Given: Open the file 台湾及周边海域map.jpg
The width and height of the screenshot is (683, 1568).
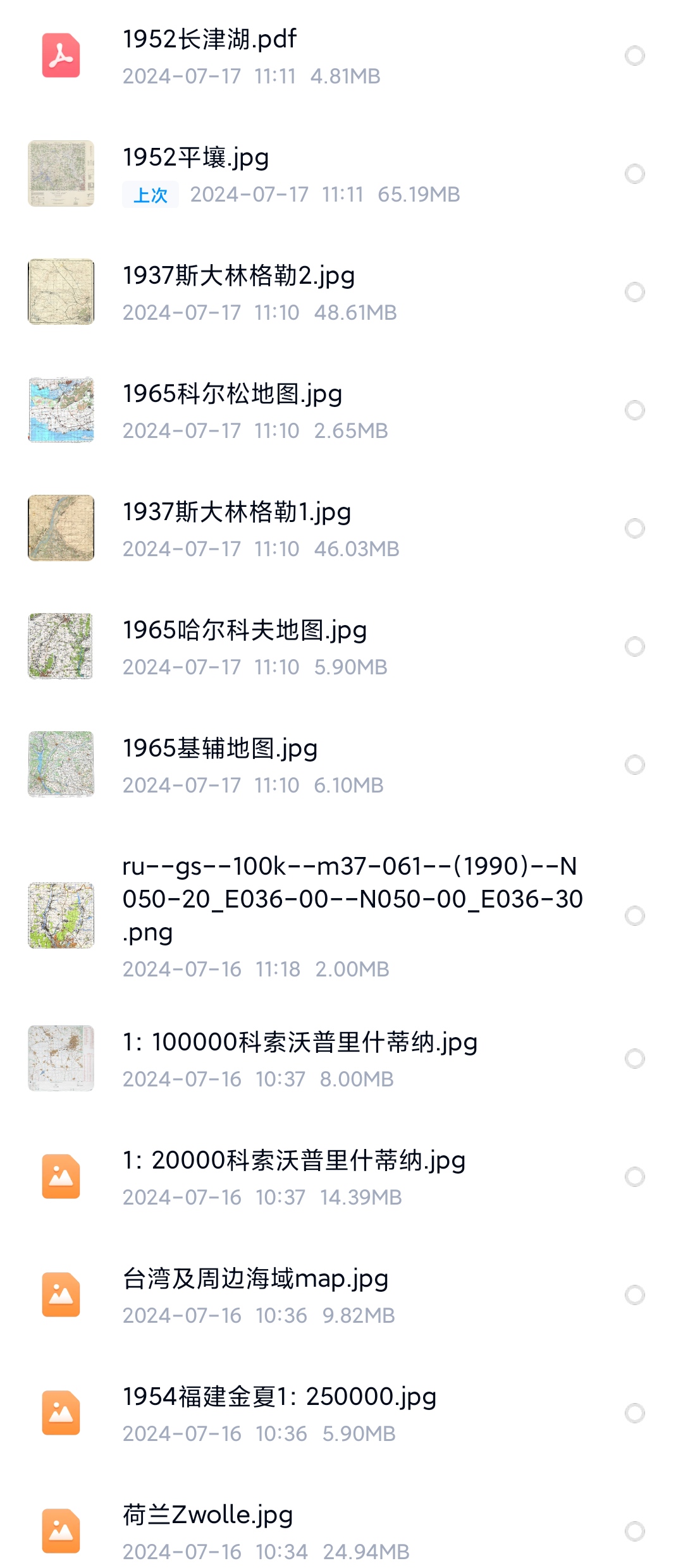Looking at the screenshot, I should coord(341,1295).
